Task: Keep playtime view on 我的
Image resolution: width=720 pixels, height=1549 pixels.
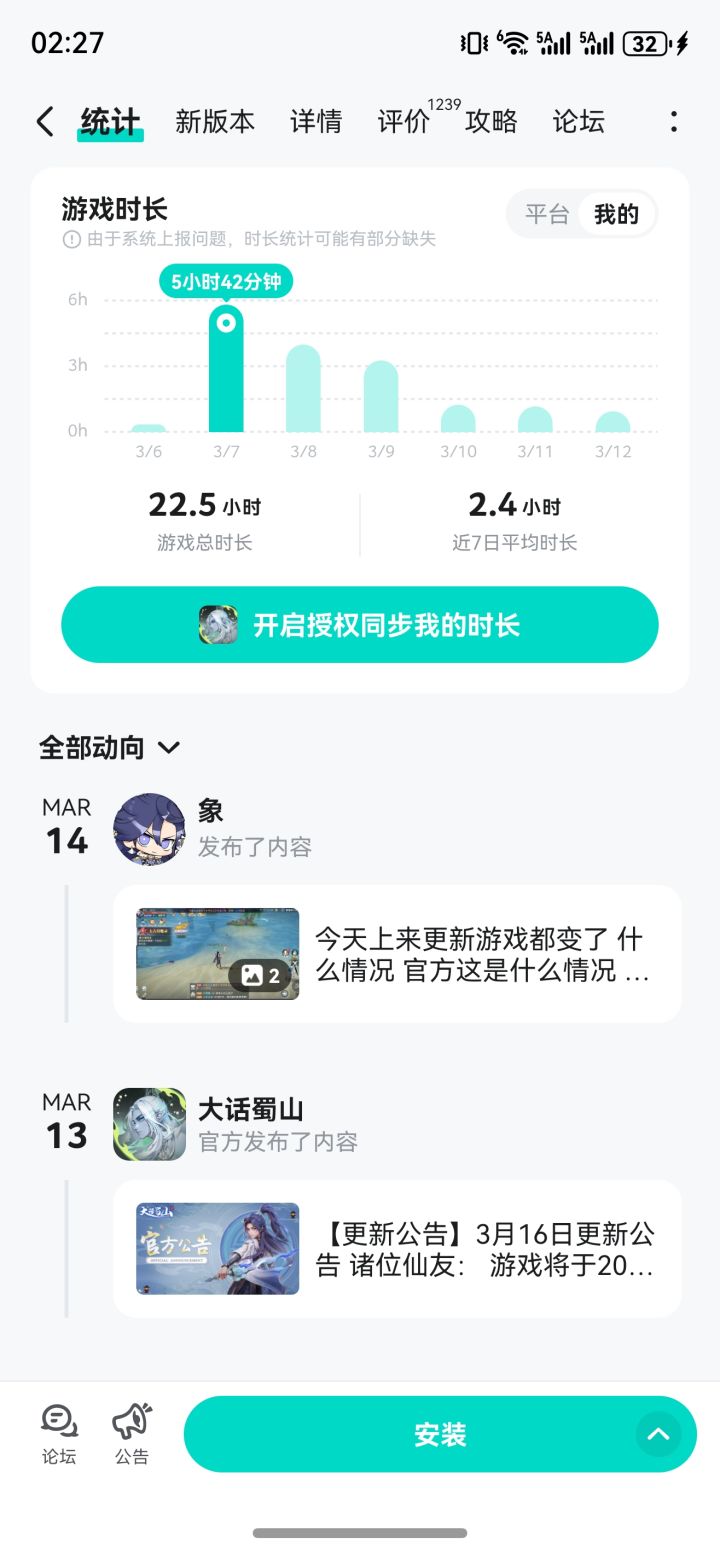Action: coord(617,214)
